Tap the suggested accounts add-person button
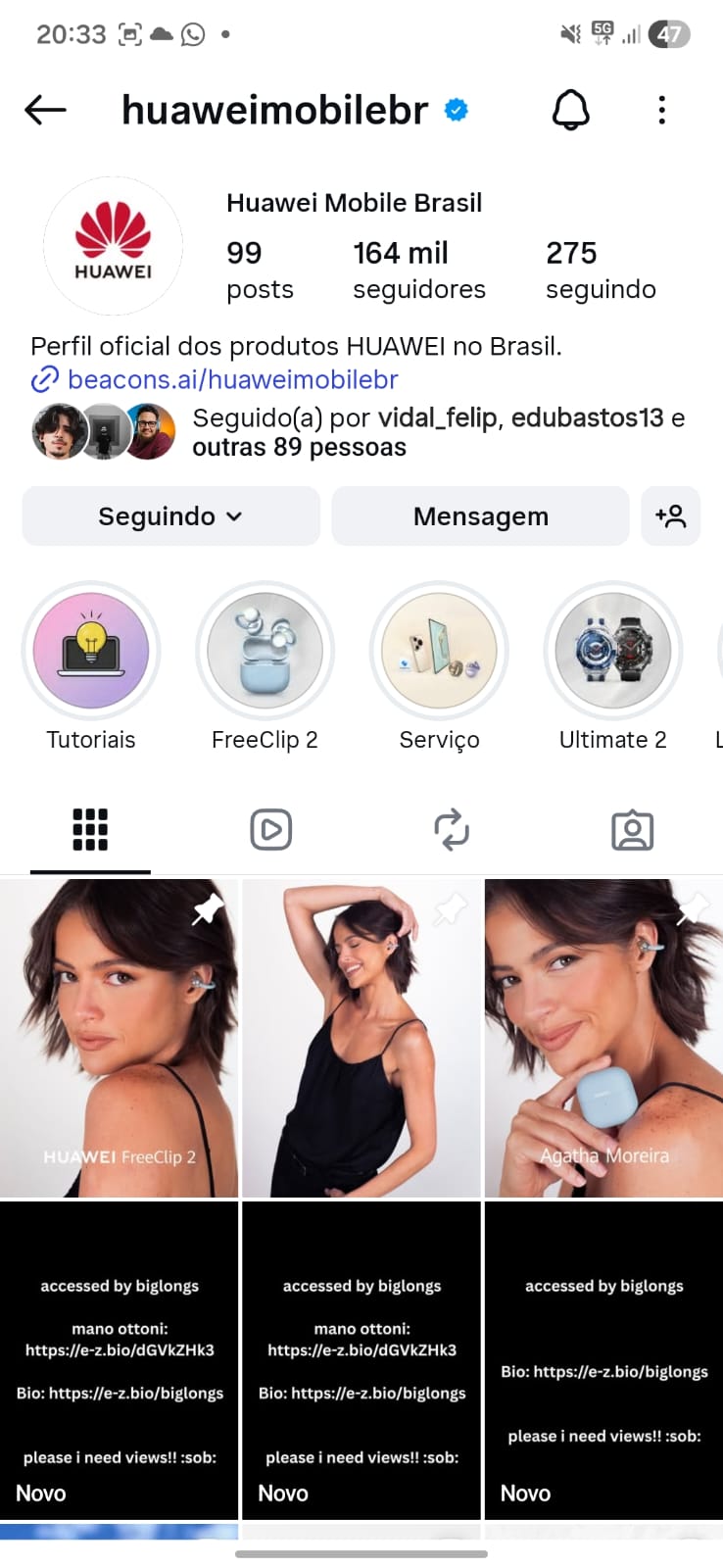 pos(671,516)
